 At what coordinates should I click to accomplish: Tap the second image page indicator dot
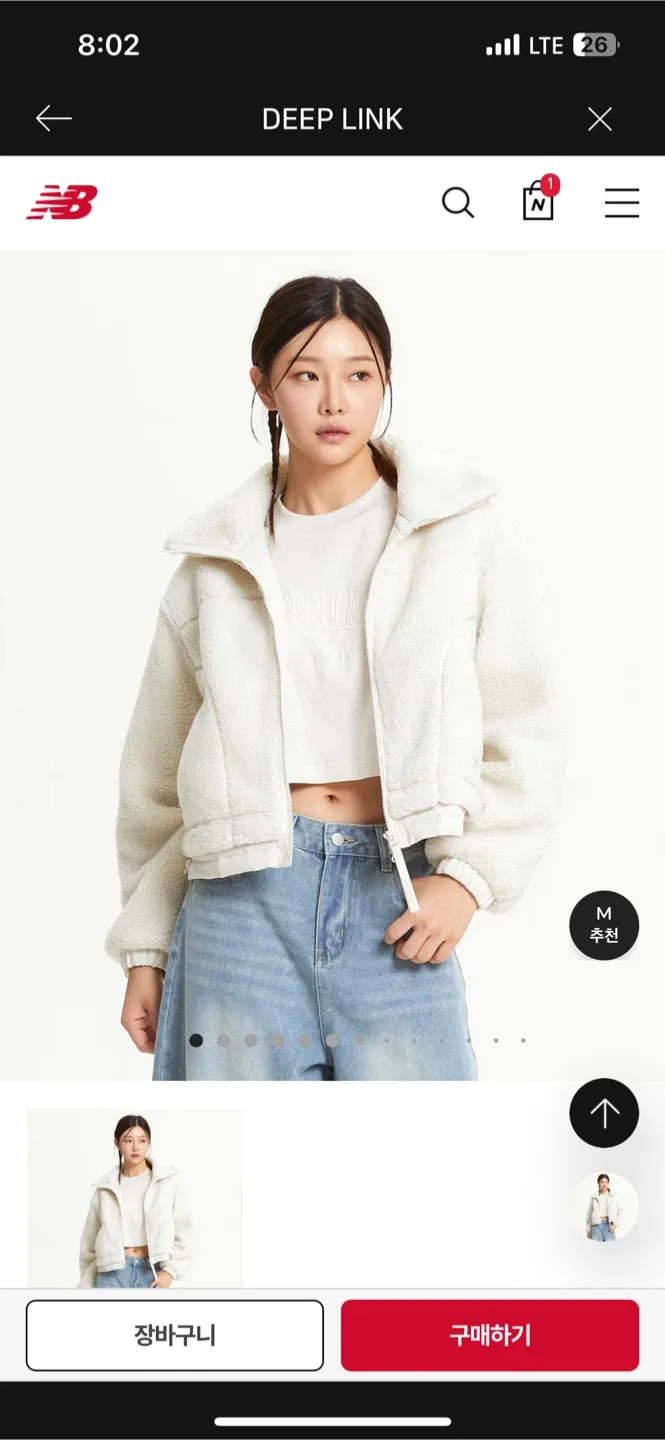[224, 1040]
